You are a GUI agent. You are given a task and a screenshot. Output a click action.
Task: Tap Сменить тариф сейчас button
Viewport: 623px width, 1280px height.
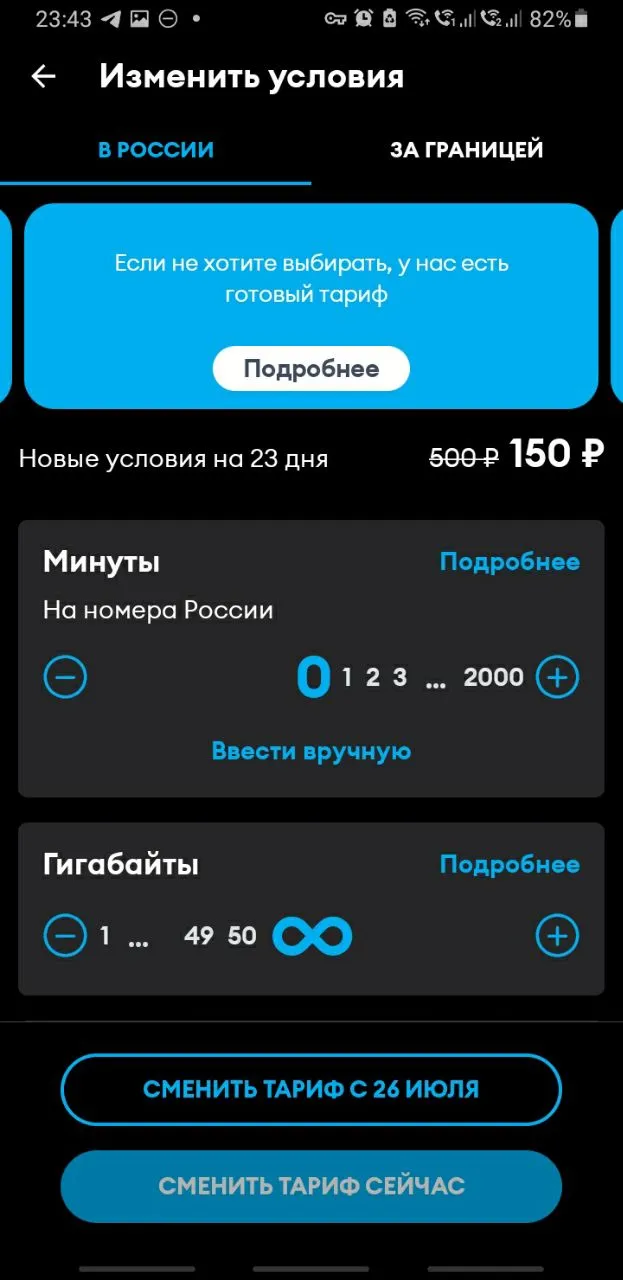[311, 1186]
